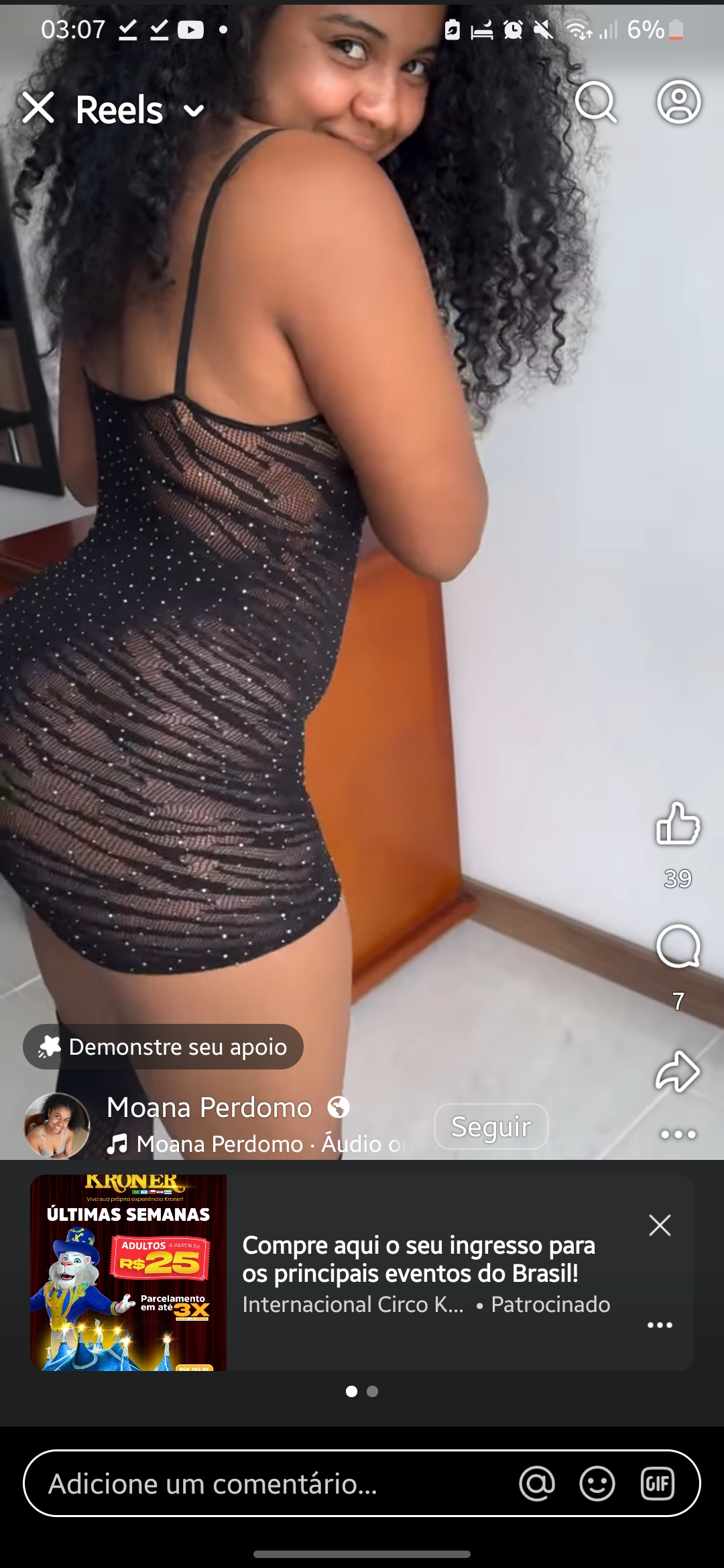Like this reel
Image resolution: width=724 pixels, height=1568 pixels.
pyautogui.click(x=678, y=824)
